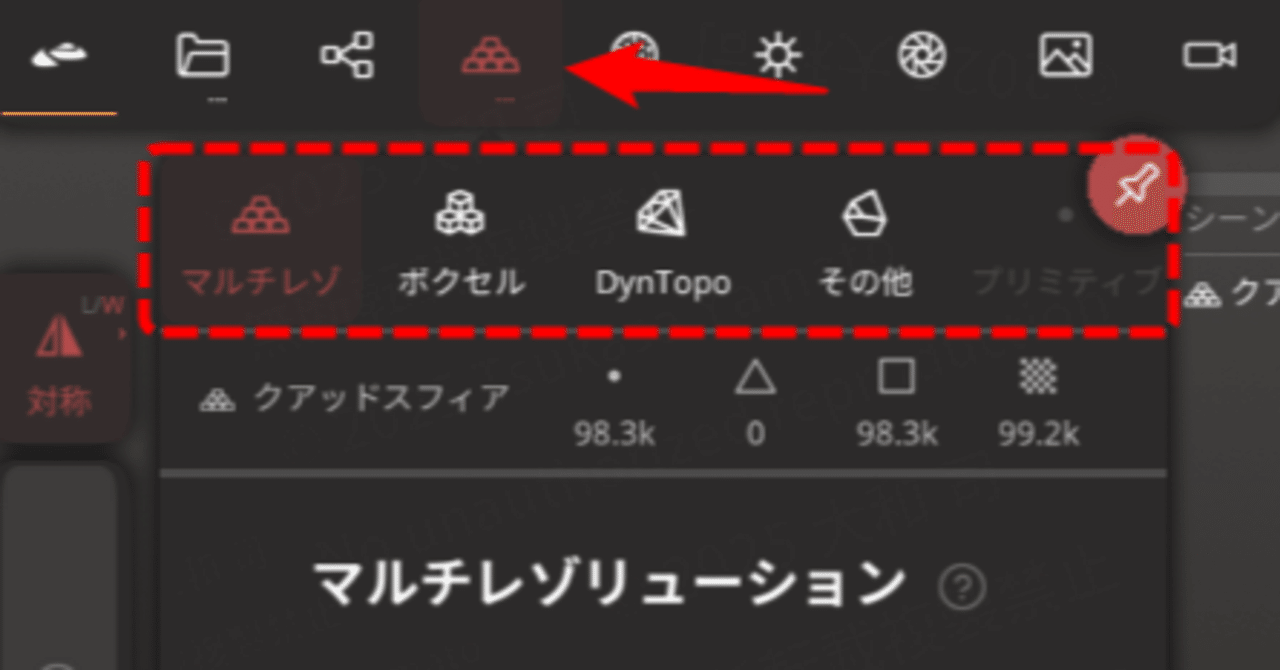1280x670 pixels.
Task: Open the post process aperture menu
Action: pyautogui.click(x=921, y=55)
